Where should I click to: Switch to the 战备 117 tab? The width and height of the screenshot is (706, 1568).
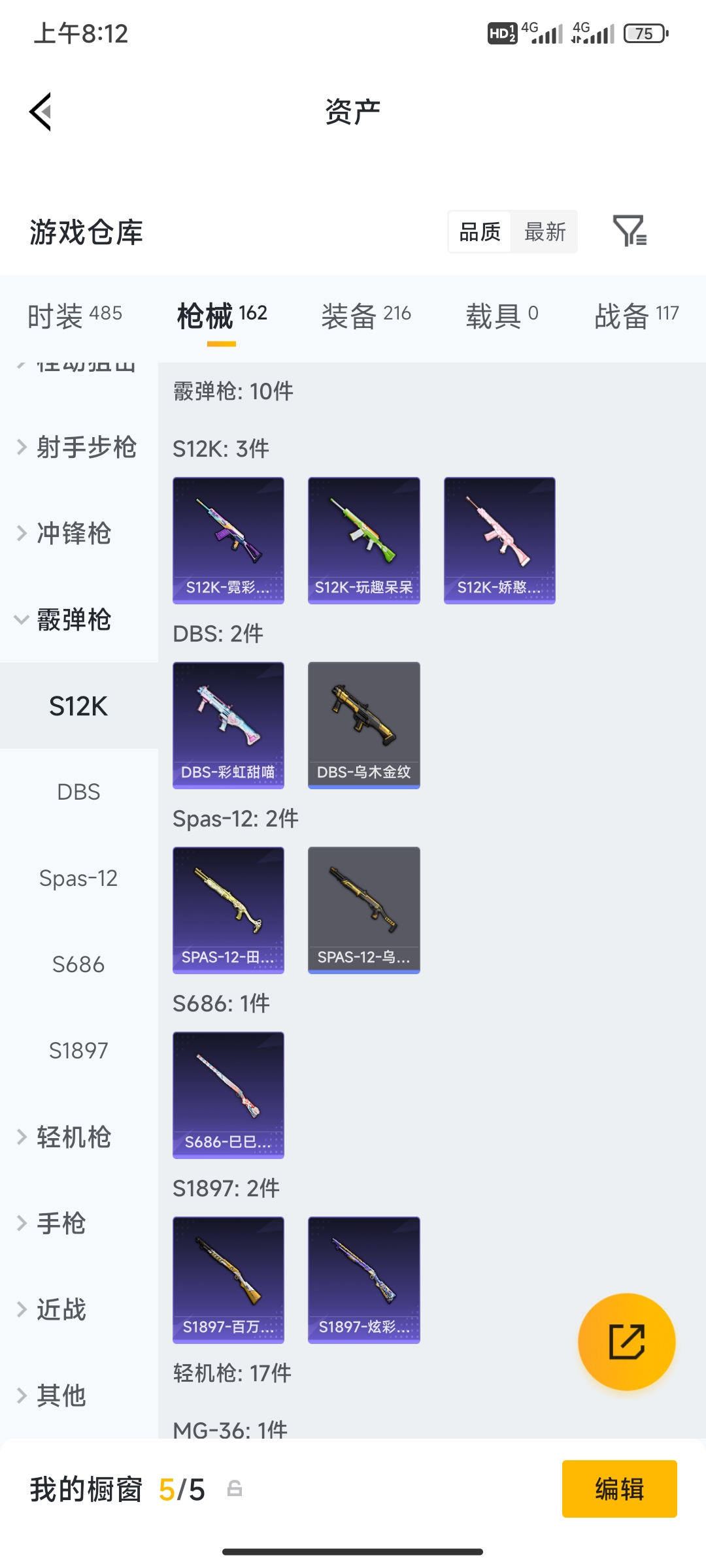pos(637,316)
